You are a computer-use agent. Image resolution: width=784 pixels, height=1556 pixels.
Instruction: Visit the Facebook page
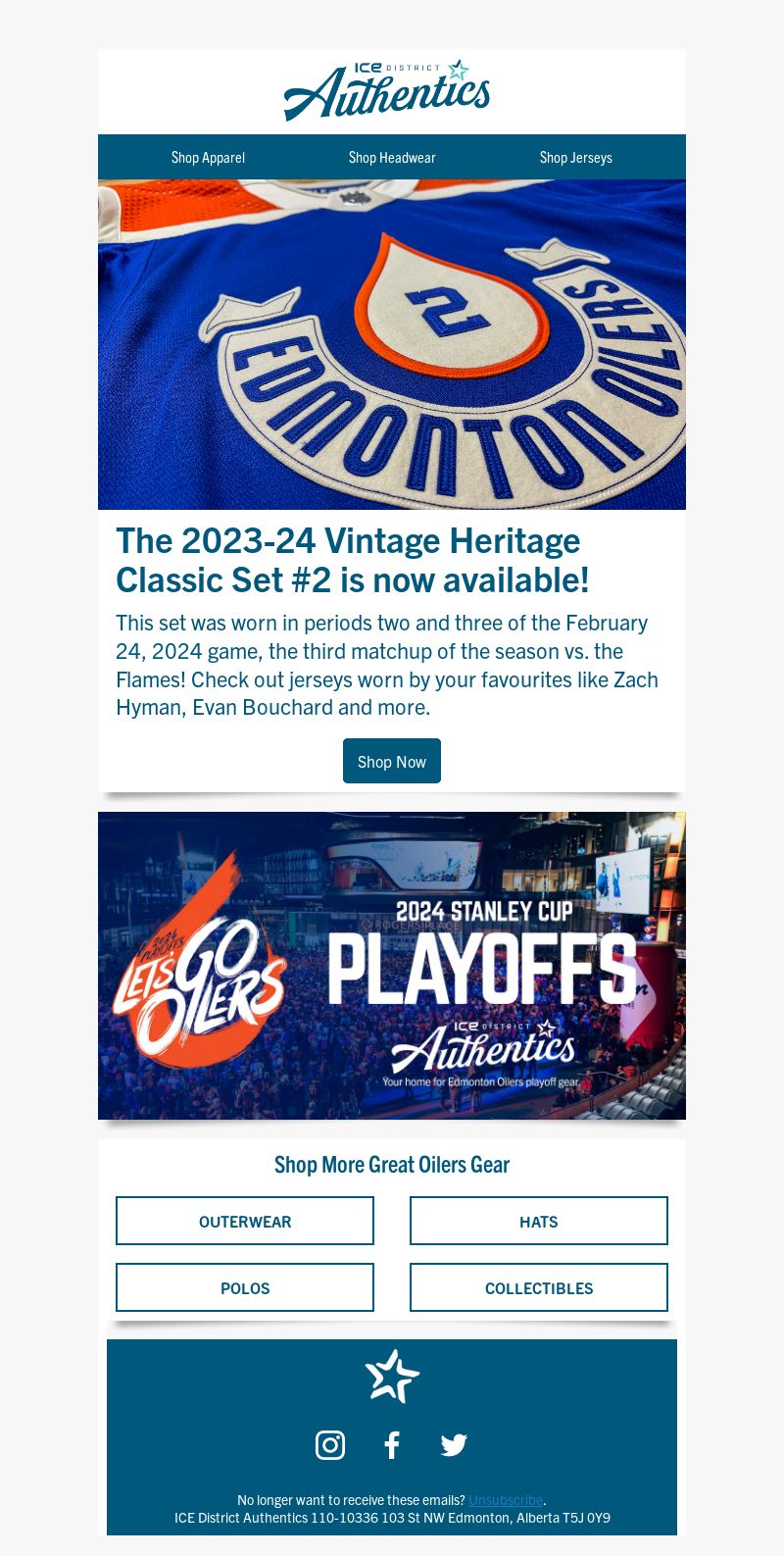(392, 1444)
